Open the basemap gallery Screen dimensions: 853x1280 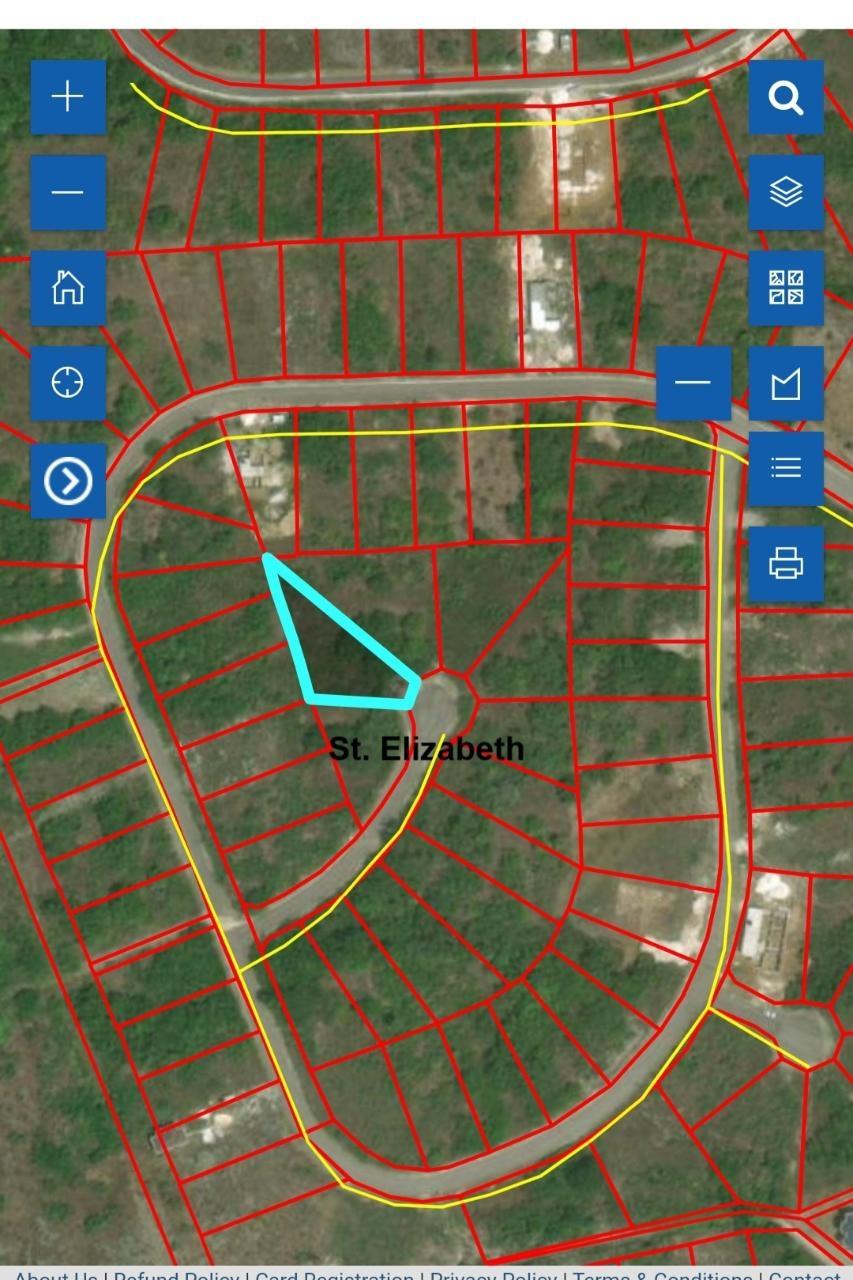tap(786, 288)
